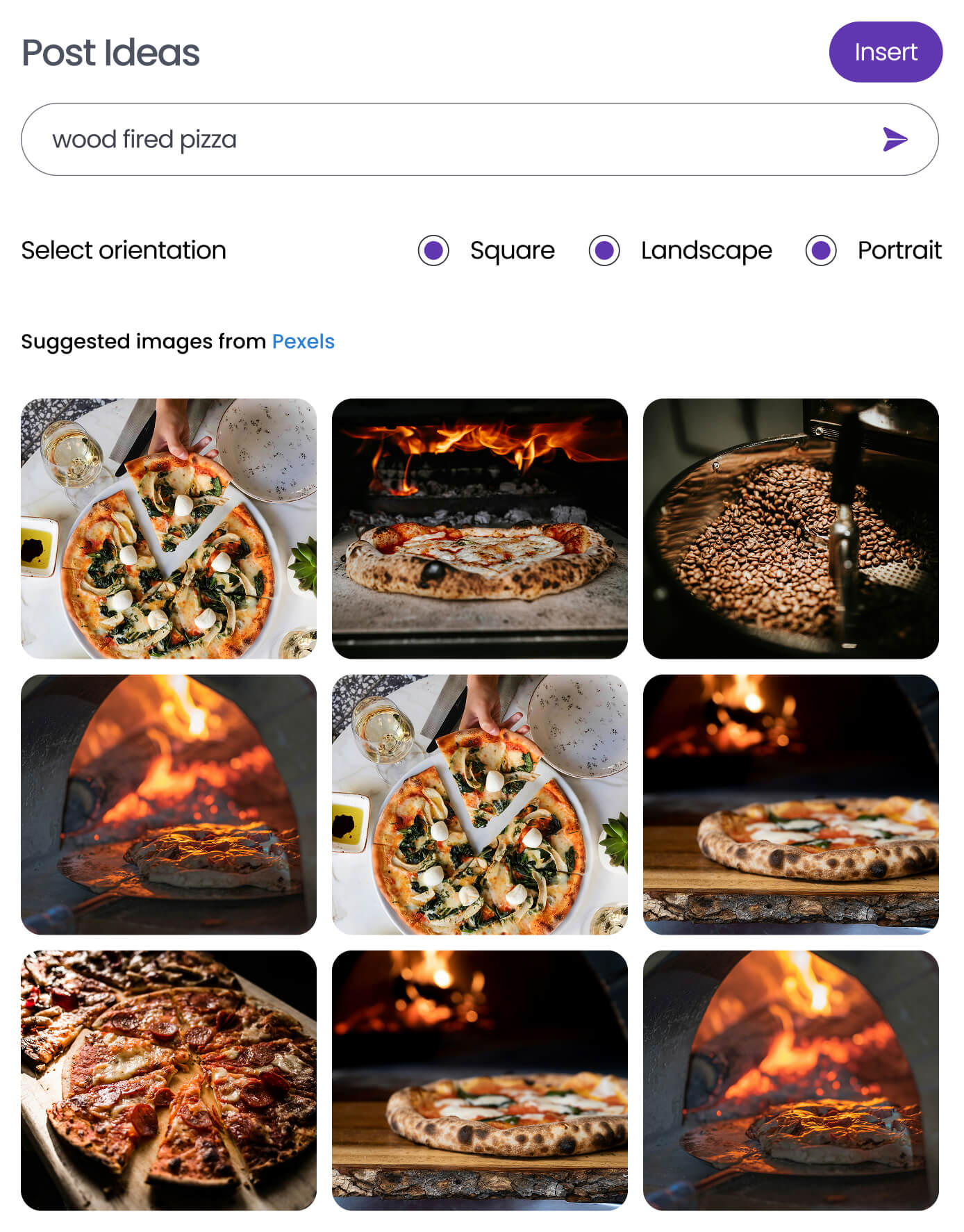Click the send/search arrow icon
Screen dimensions: 964x1232
(x=895, y=140)
